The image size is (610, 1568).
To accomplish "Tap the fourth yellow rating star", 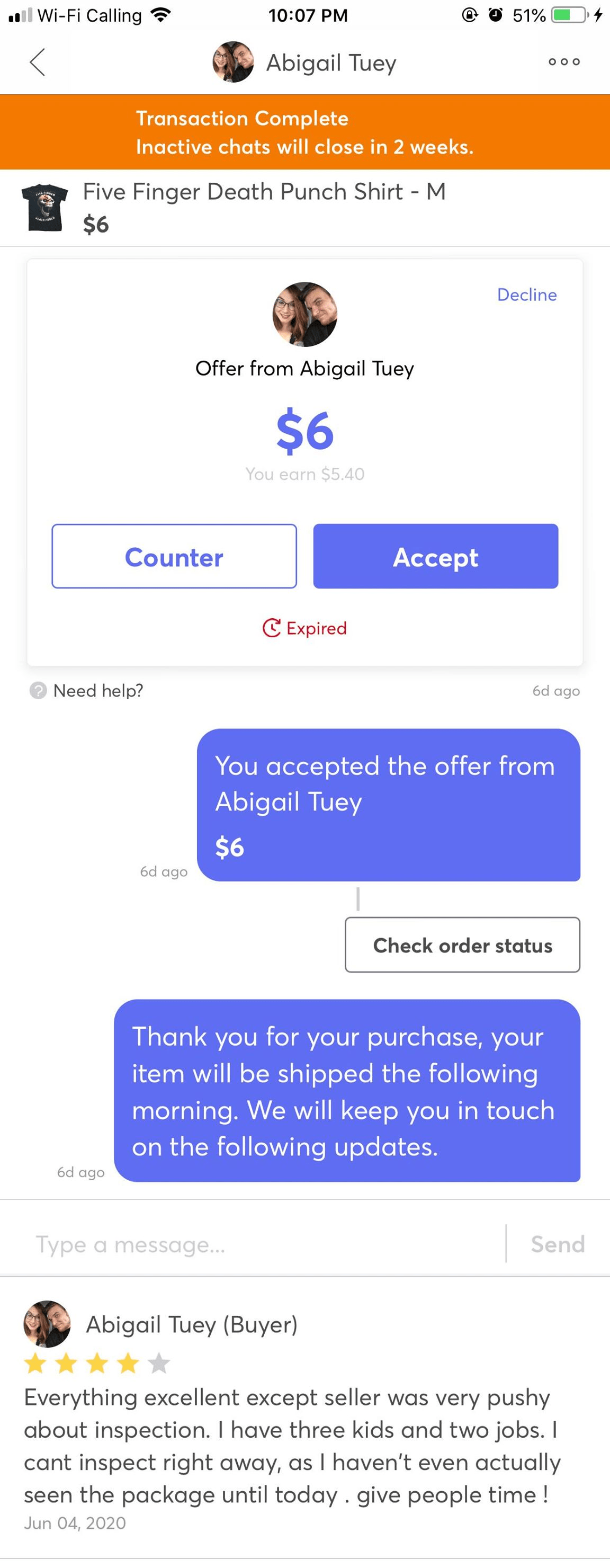I will coord(127,1365).
